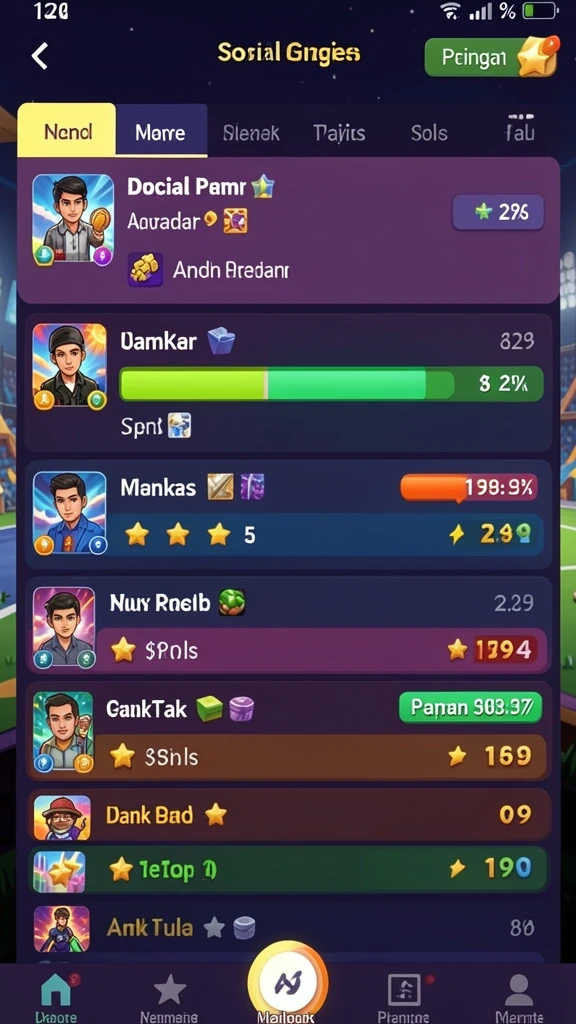Open the Mankas player row
Image resolution: width=576 pixels, height=1024 pixels.
[289, 515]
